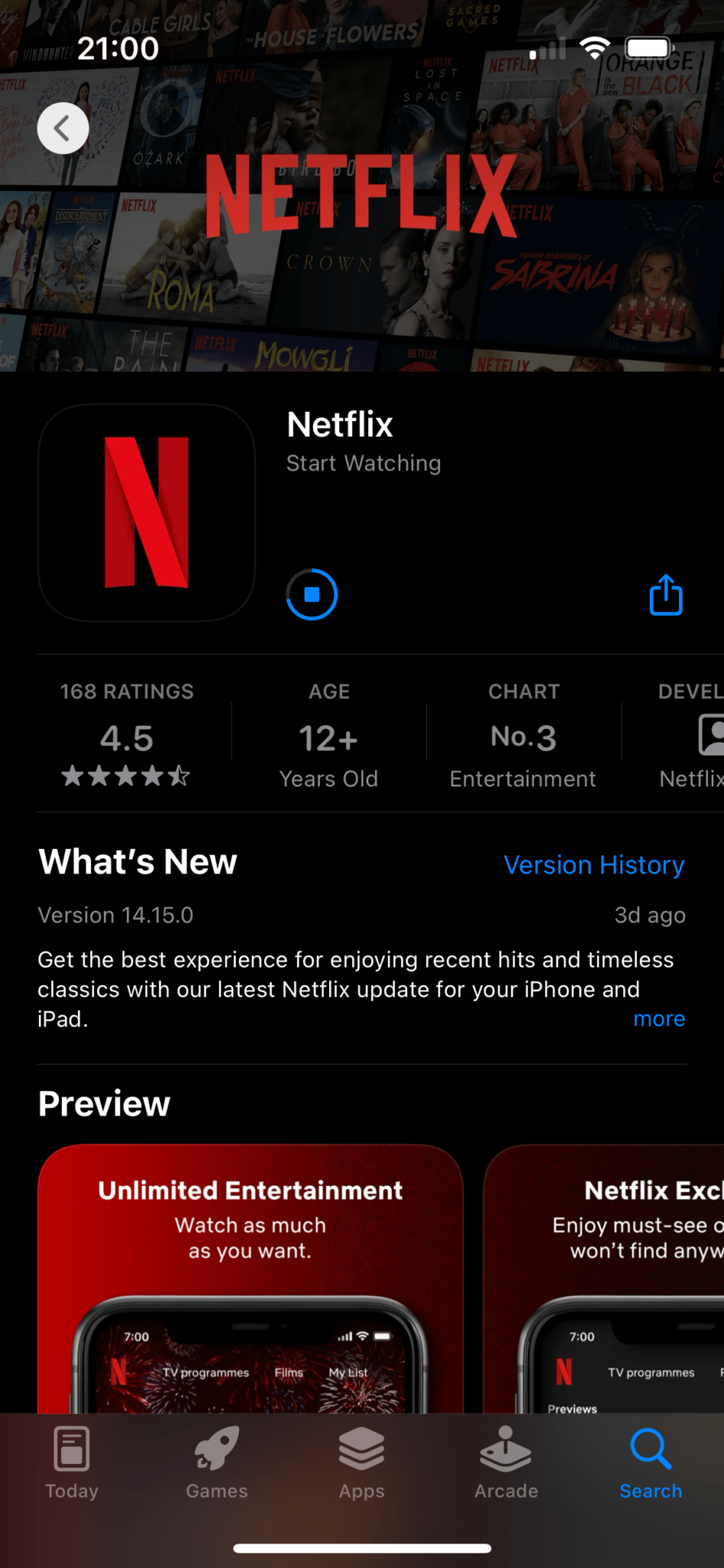The image size is (724, 1568).
Task: Open Version History
Action: 594,864
